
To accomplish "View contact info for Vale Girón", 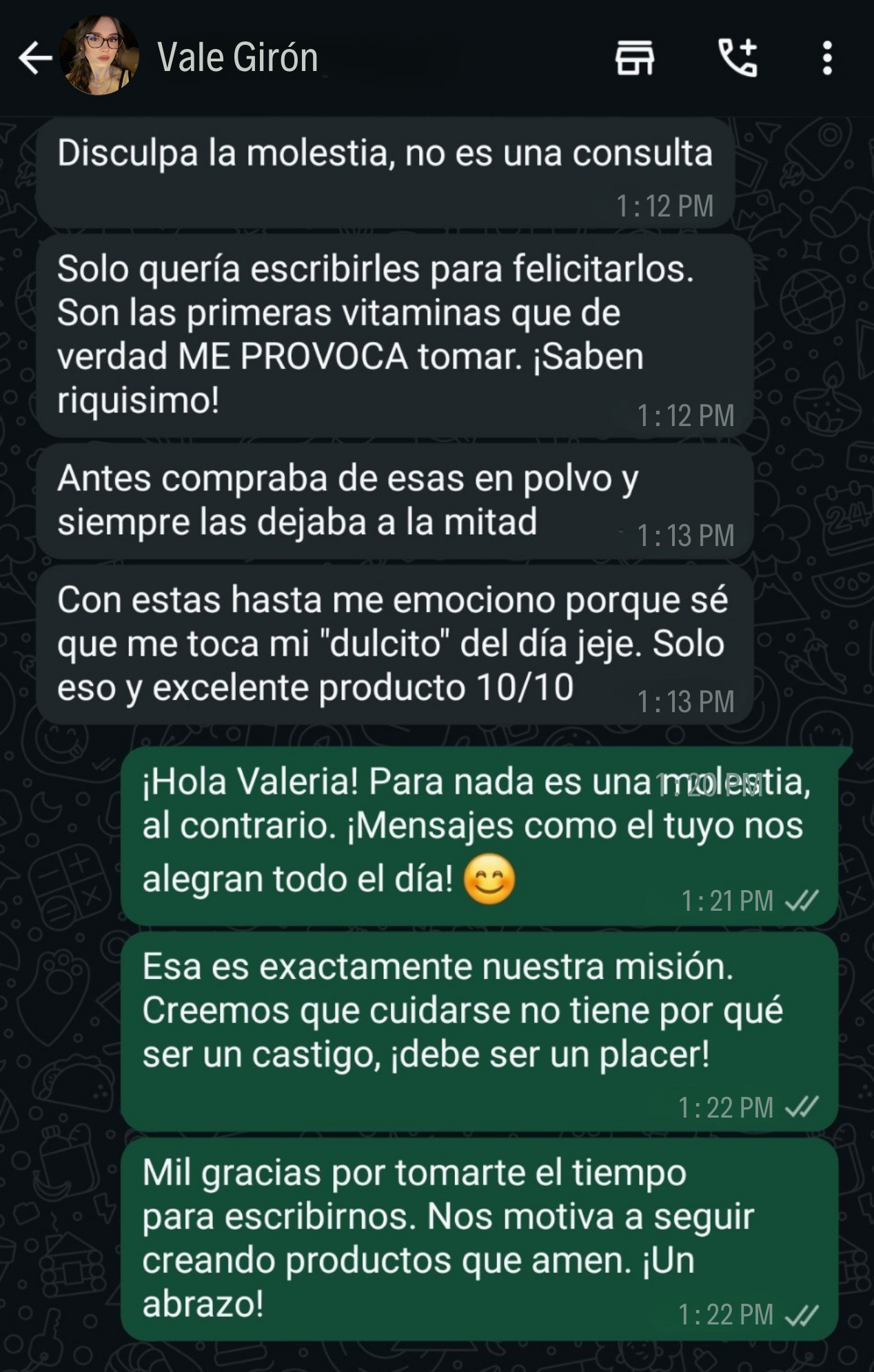I will [x=238, y=57].
